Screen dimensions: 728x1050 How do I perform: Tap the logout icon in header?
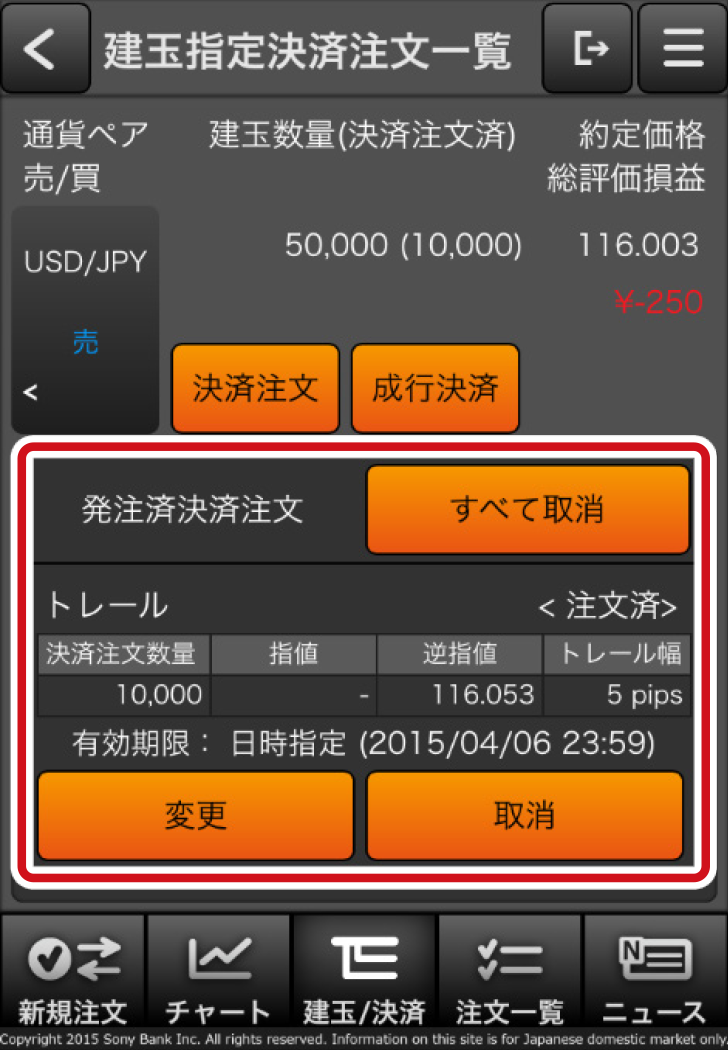[587, 48]
